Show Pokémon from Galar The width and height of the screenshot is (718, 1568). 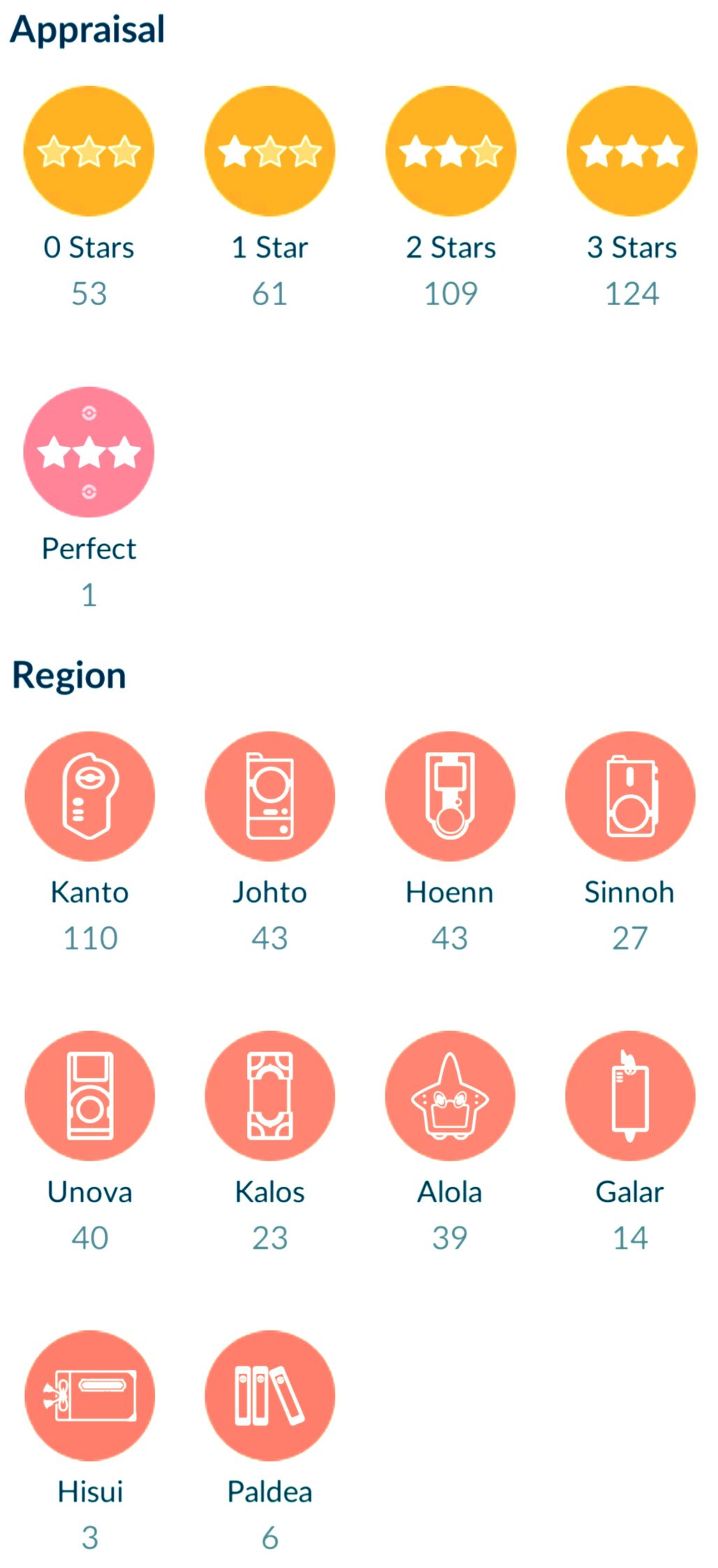(630, 1095)
